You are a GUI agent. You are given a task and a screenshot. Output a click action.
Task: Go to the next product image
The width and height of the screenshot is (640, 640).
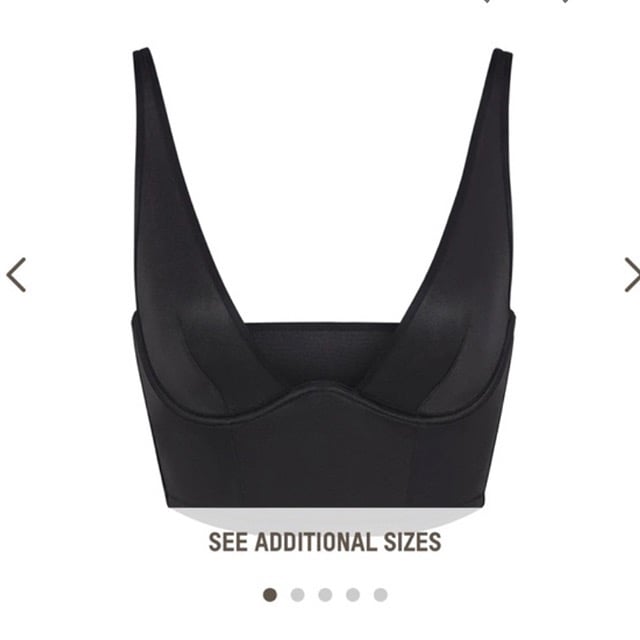(630, 274)
